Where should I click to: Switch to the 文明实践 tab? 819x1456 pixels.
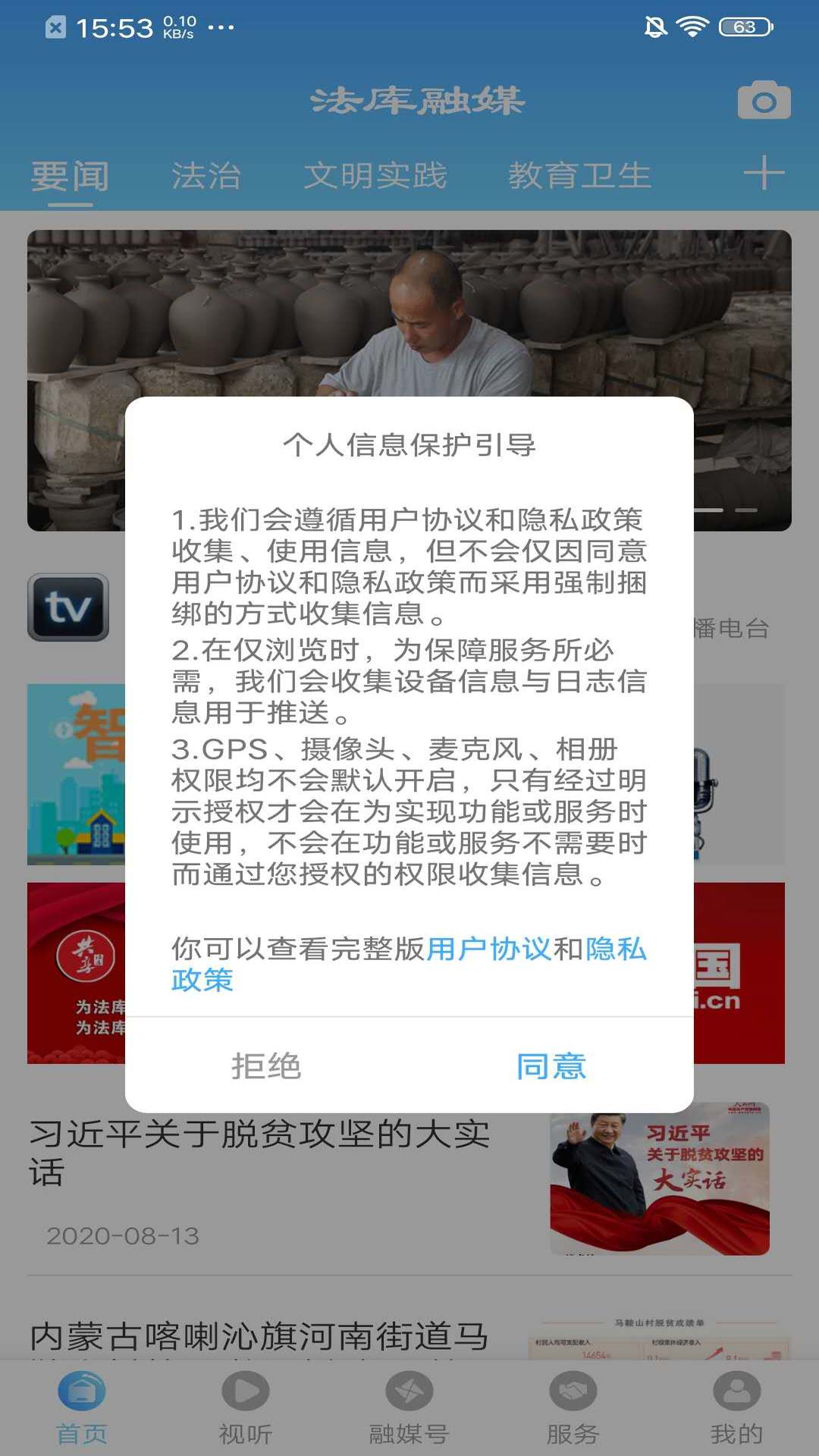coord(375,176)
